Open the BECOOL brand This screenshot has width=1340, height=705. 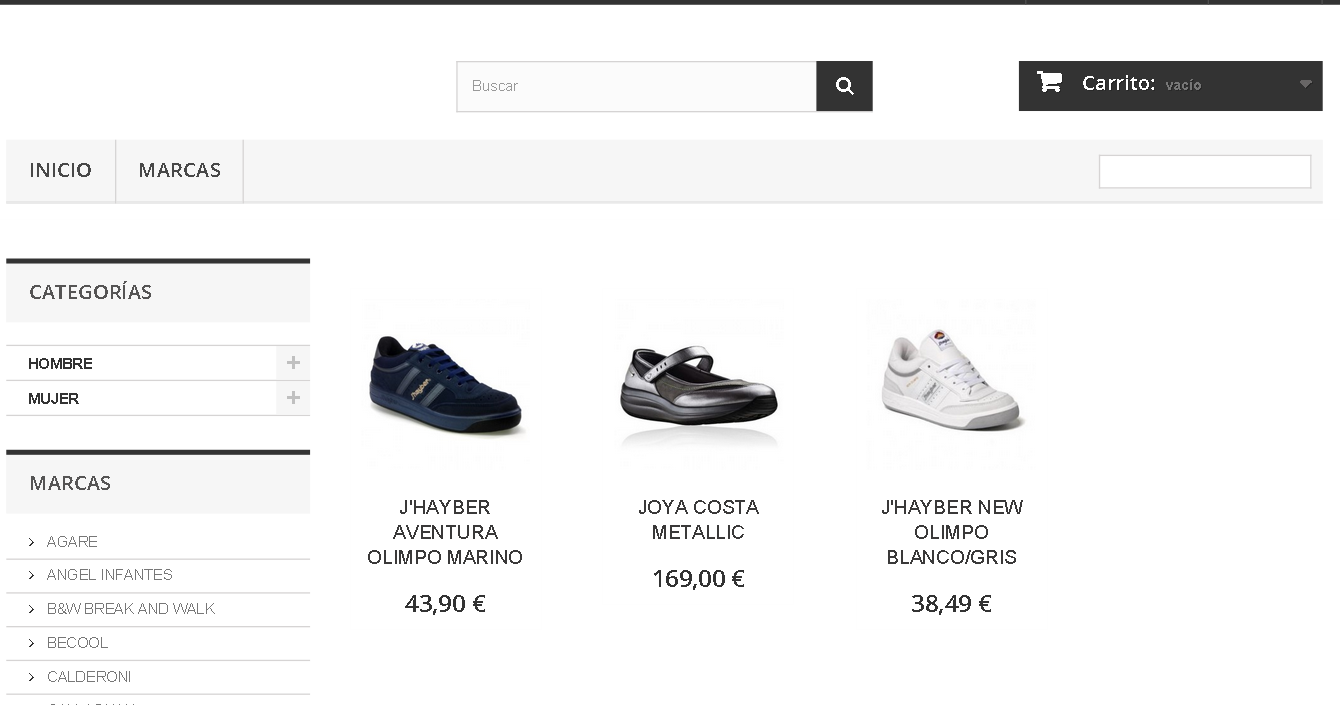[77, 643]
